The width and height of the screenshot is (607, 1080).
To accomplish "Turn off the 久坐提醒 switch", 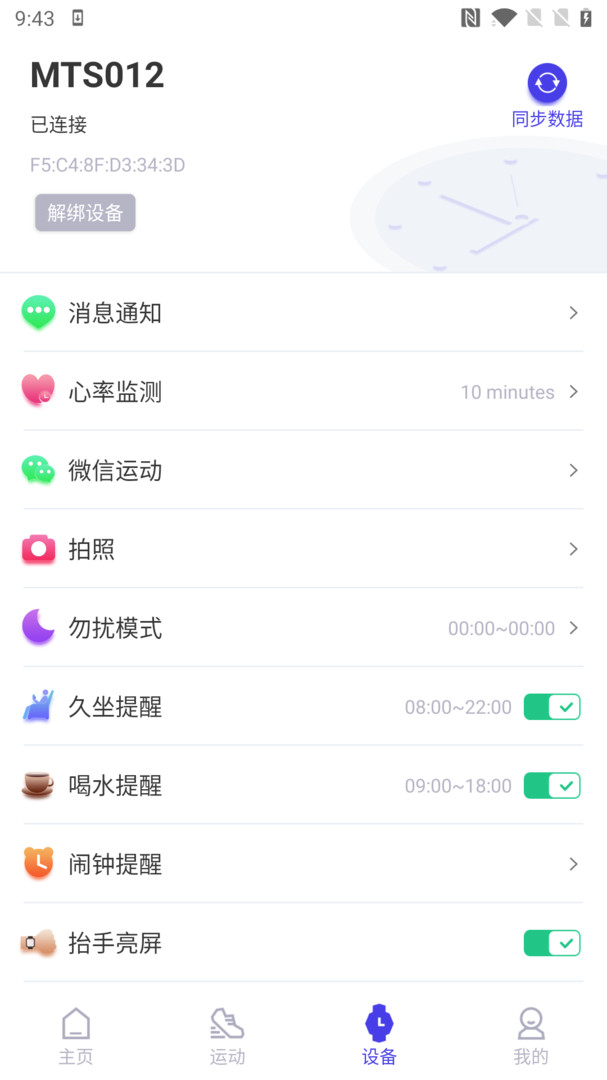I will [552, 707].
